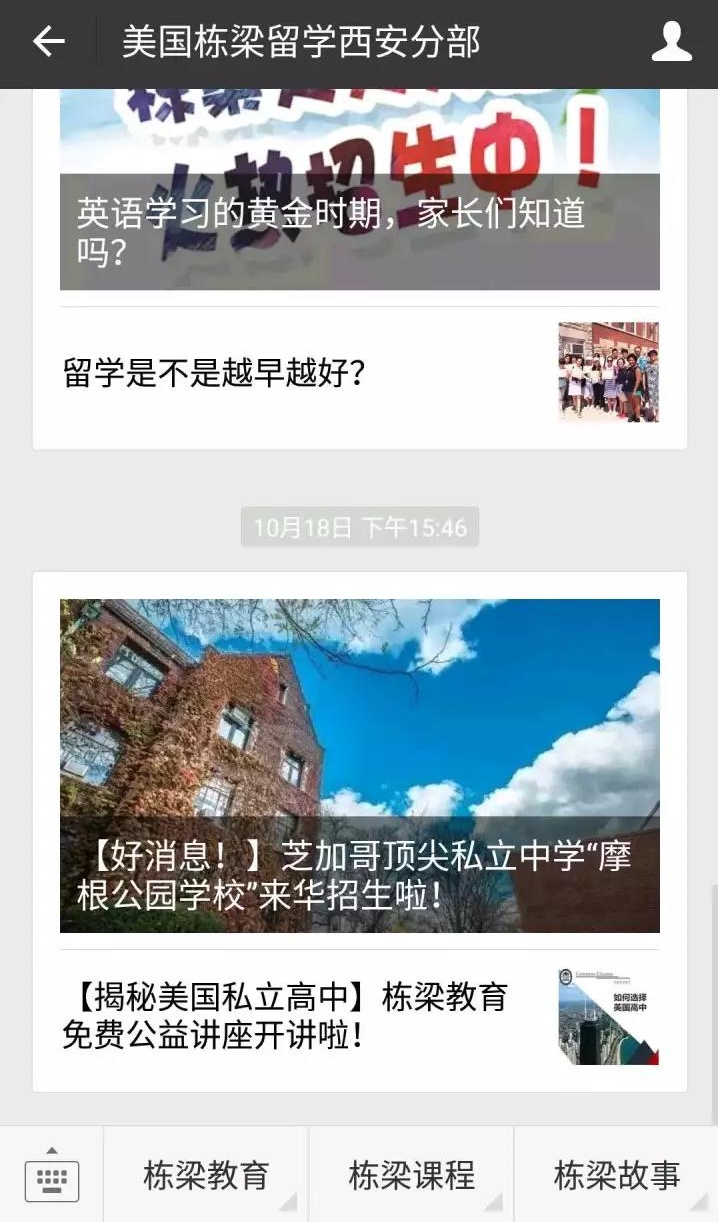Expand the 栋梁教育 menu
The width and height of the screenshot is (718, 1222).
coord(206,1176)
